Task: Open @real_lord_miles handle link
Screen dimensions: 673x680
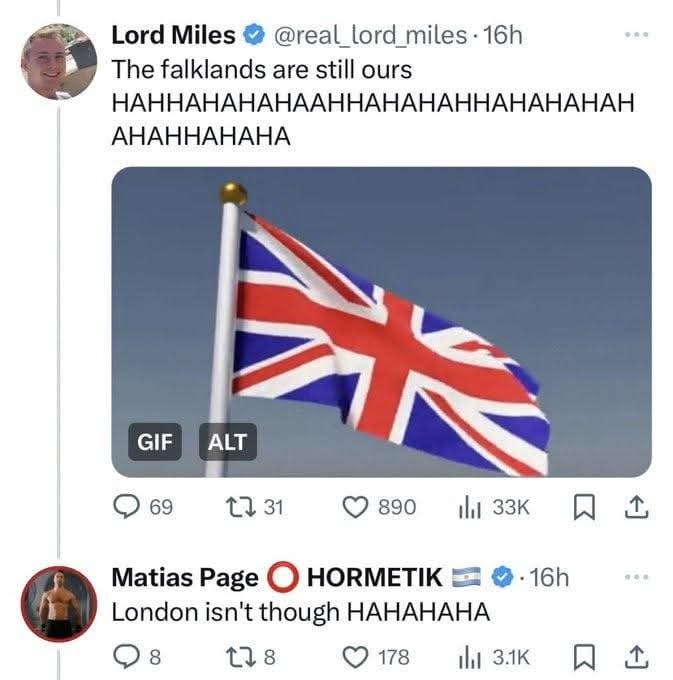Action: click(x=370, y=36)
